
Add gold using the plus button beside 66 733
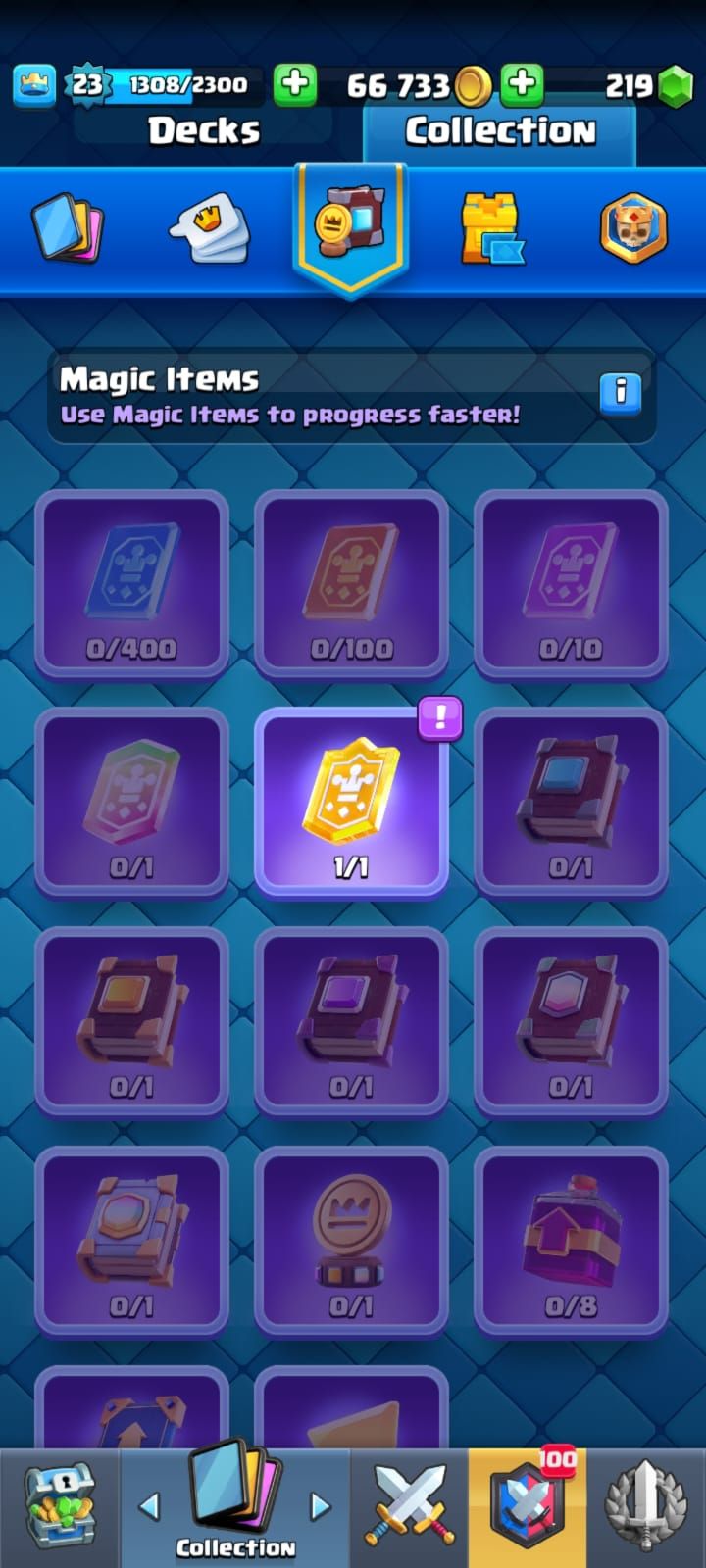(x=523, y=84)
